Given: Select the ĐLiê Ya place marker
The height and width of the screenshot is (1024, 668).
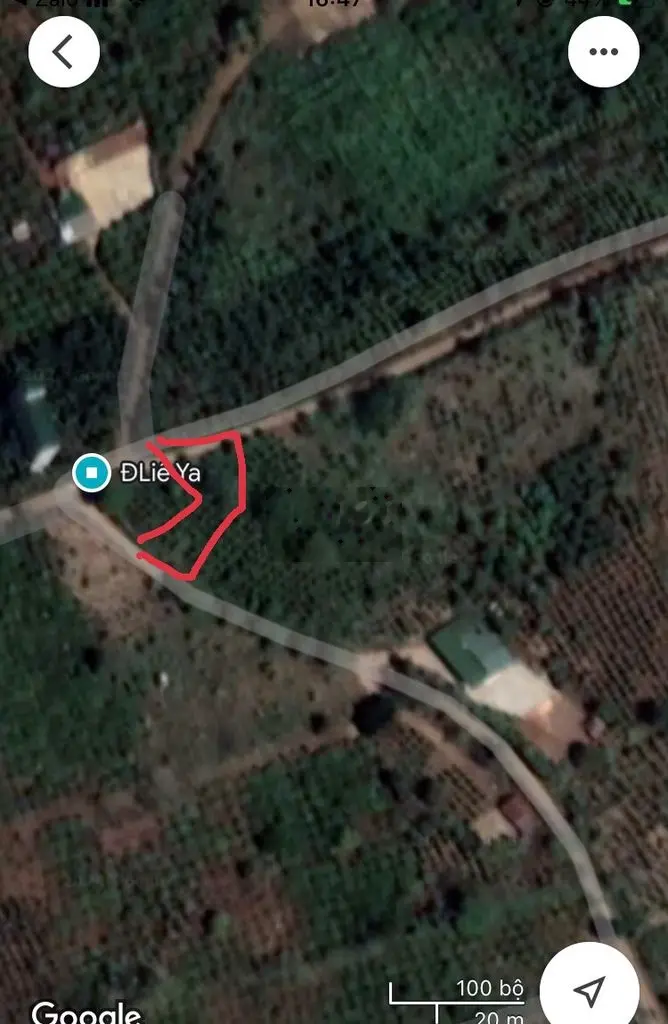Looking at the screenshot, I should [91, 472].
